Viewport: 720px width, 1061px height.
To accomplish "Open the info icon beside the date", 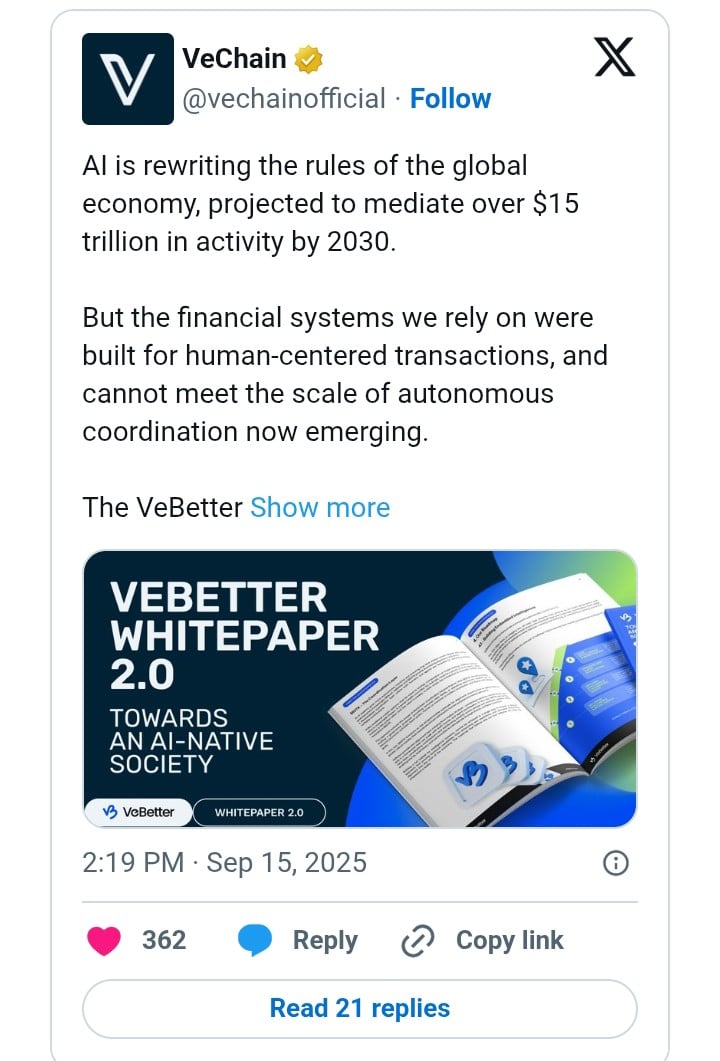I will [617, 863].
